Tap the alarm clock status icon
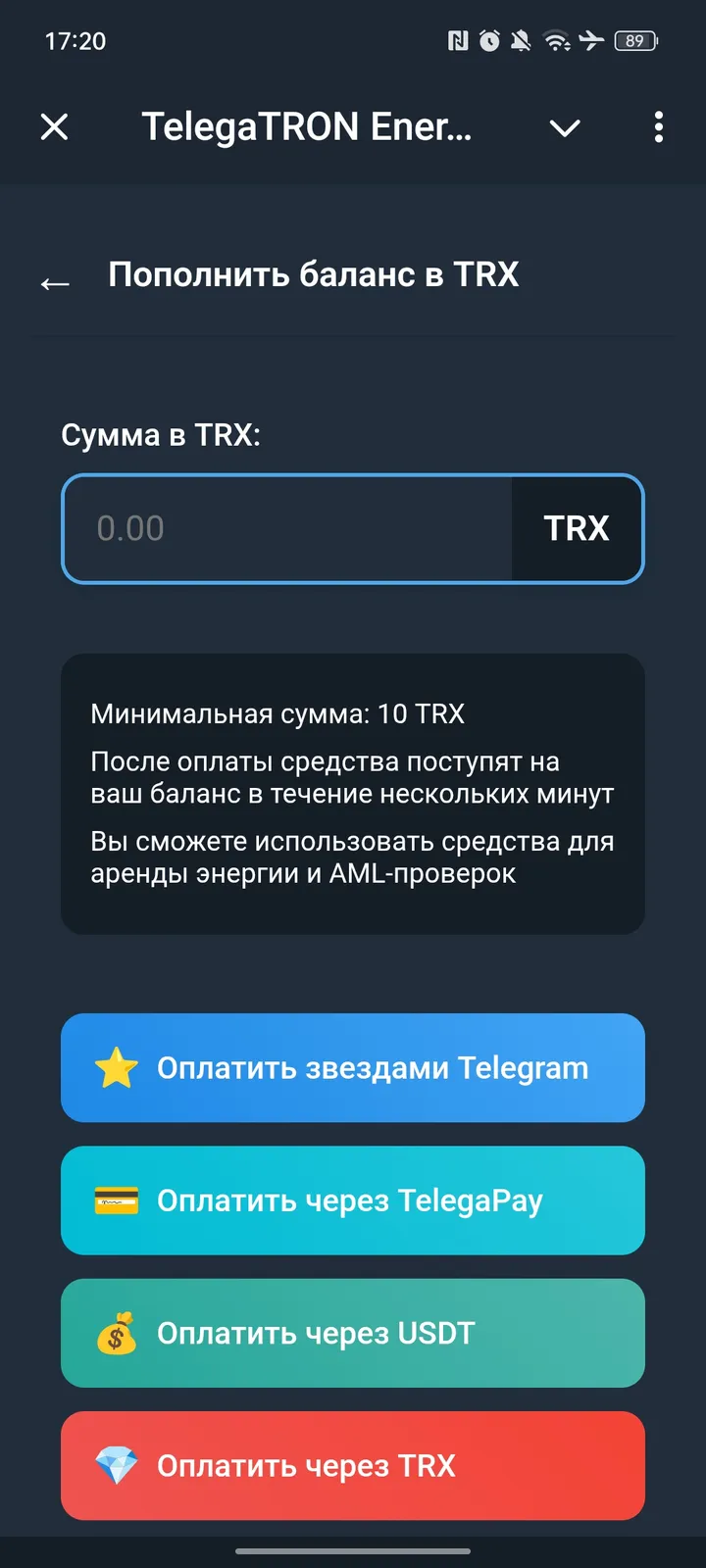Screen dimensions: 706x1568 pyautogui.click(x=490, y=41)
